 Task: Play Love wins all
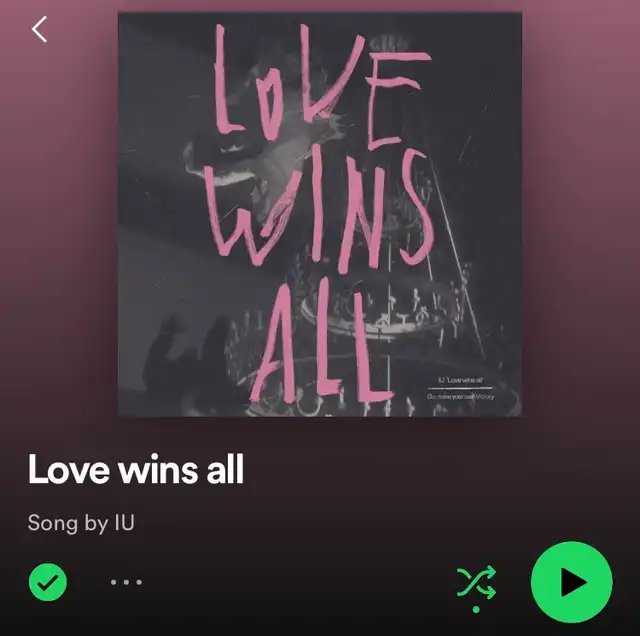pos(571,582)
